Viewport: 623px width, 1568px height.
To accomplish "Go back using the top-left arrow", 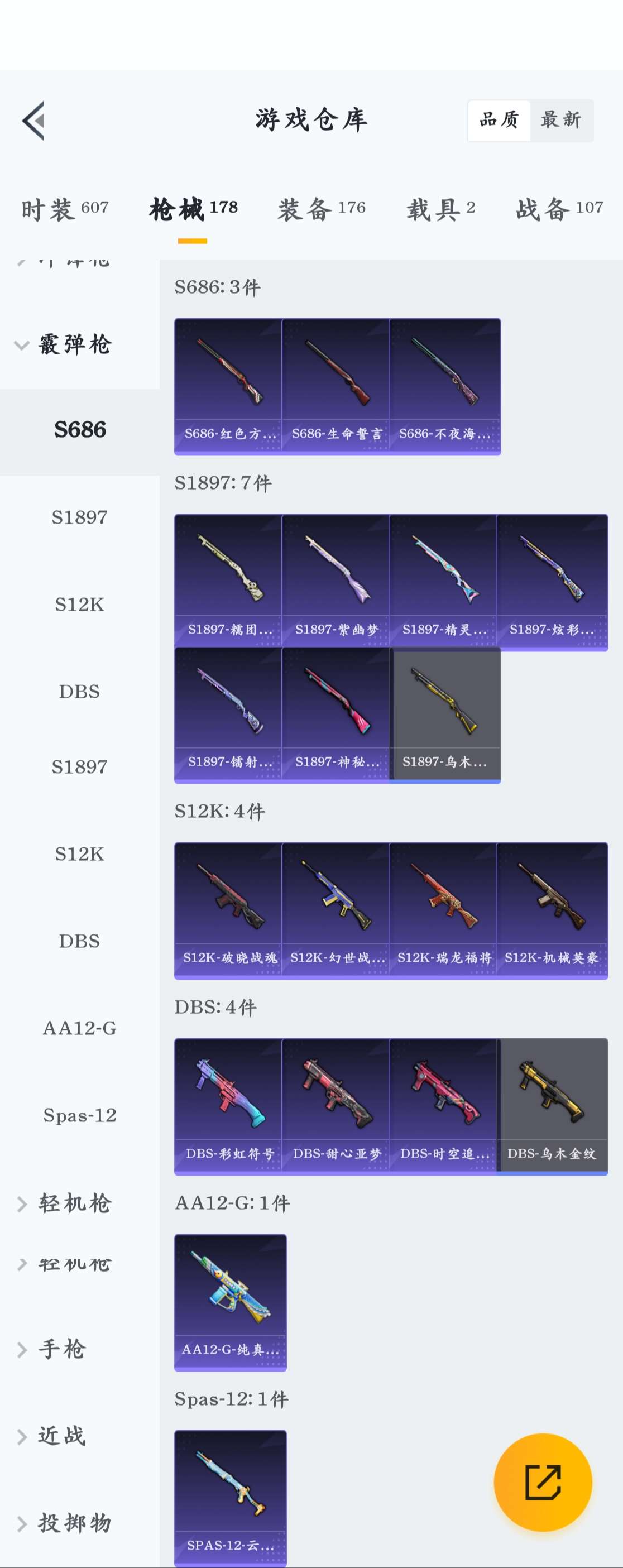I will coord(33,121).
